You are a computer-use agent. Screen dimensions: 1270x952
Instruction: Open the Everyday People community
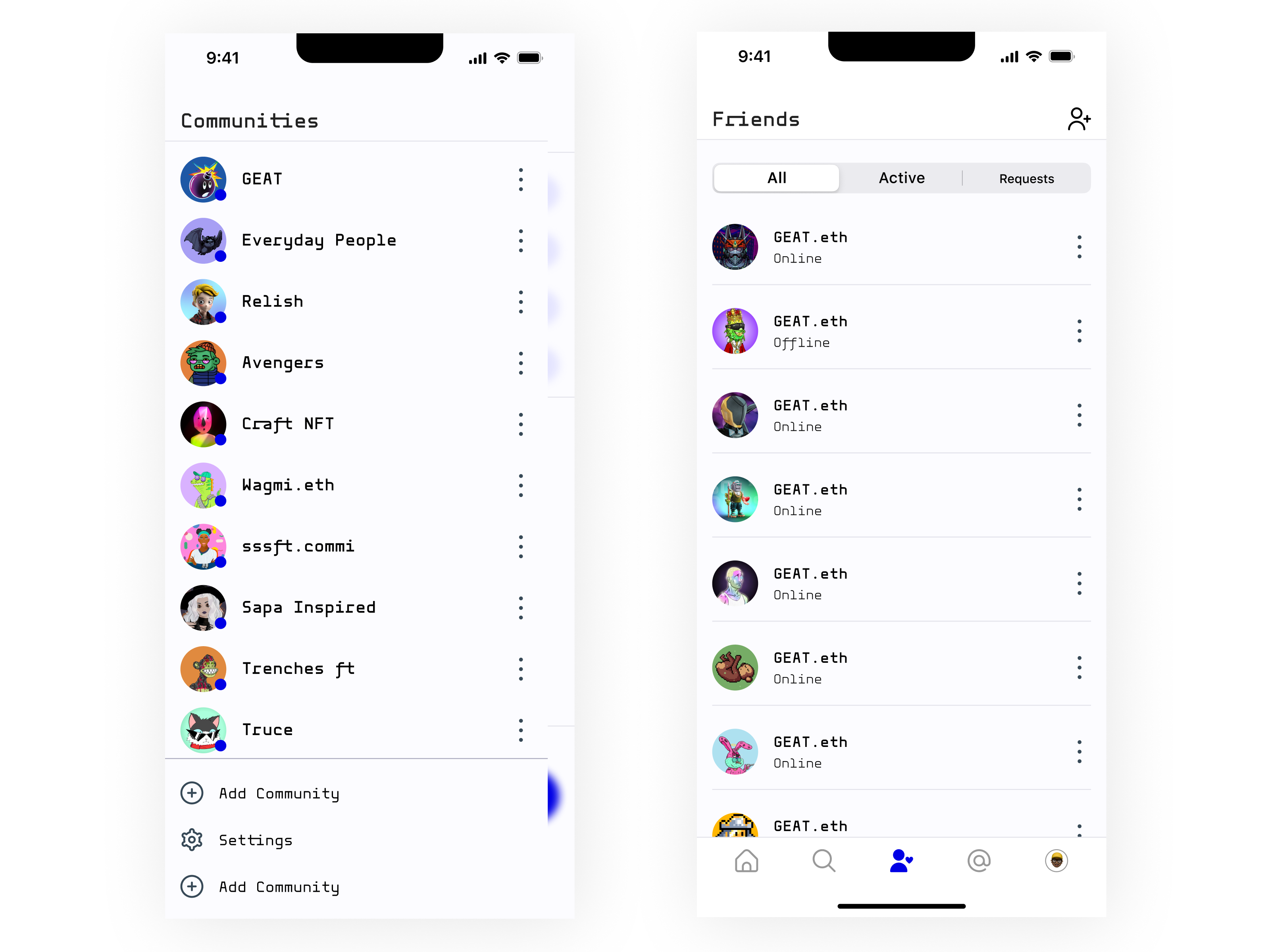pos(319,240)
